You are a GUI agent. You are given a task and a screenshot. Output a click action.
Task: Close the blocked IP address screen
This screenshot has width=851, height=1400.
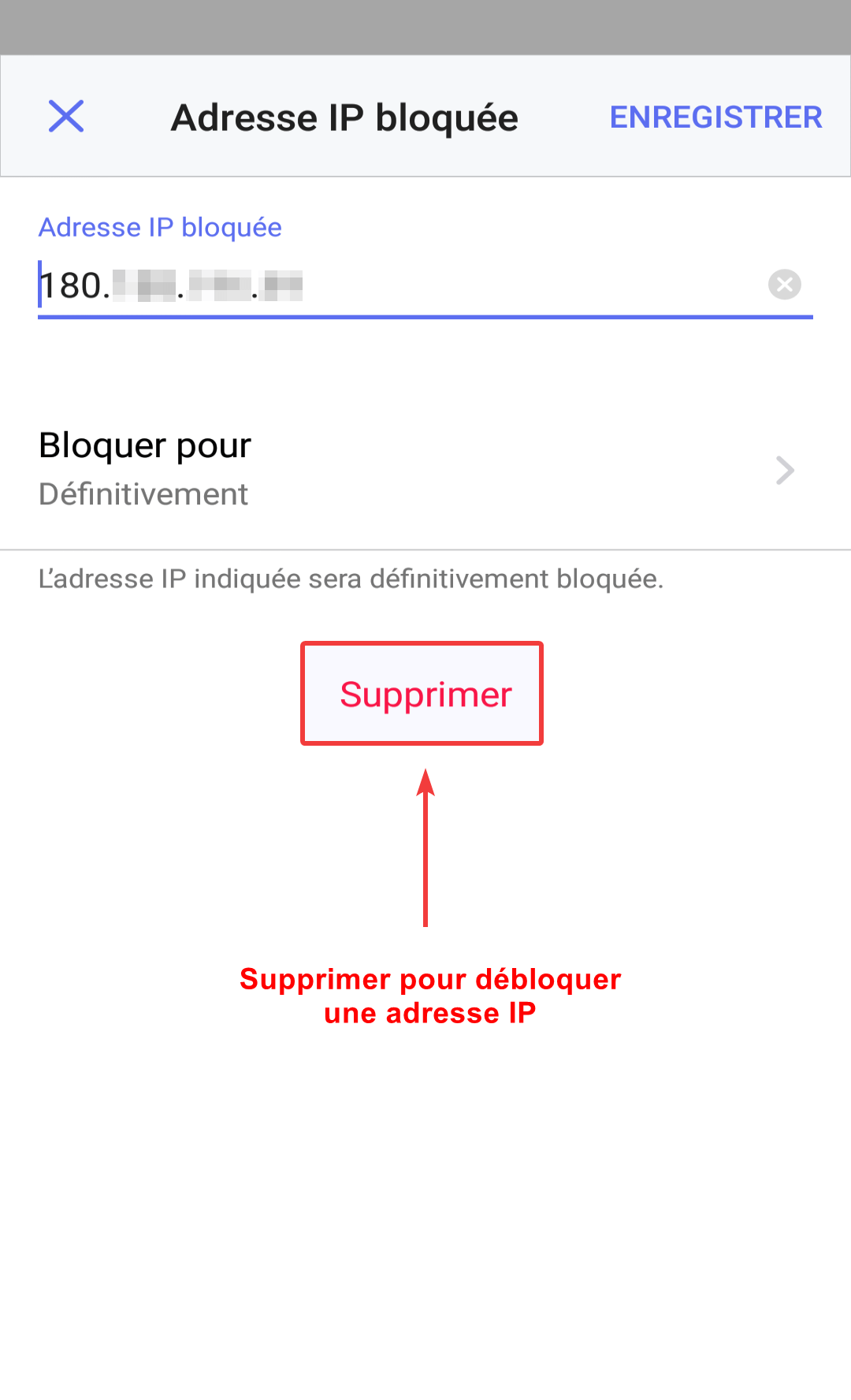[x=66, y=117]
